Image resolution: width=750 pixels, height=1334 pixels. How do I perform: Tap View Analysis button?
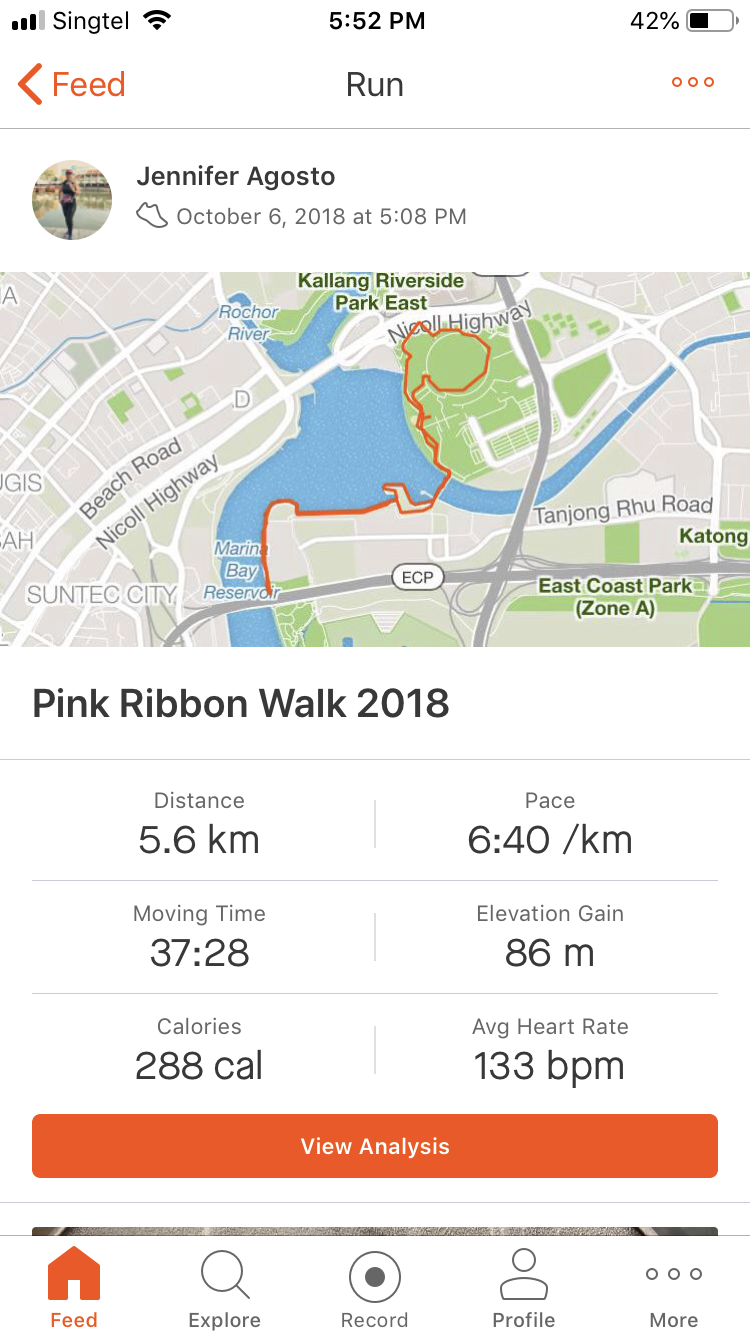pyautogui.click(x=375, y=1146)
